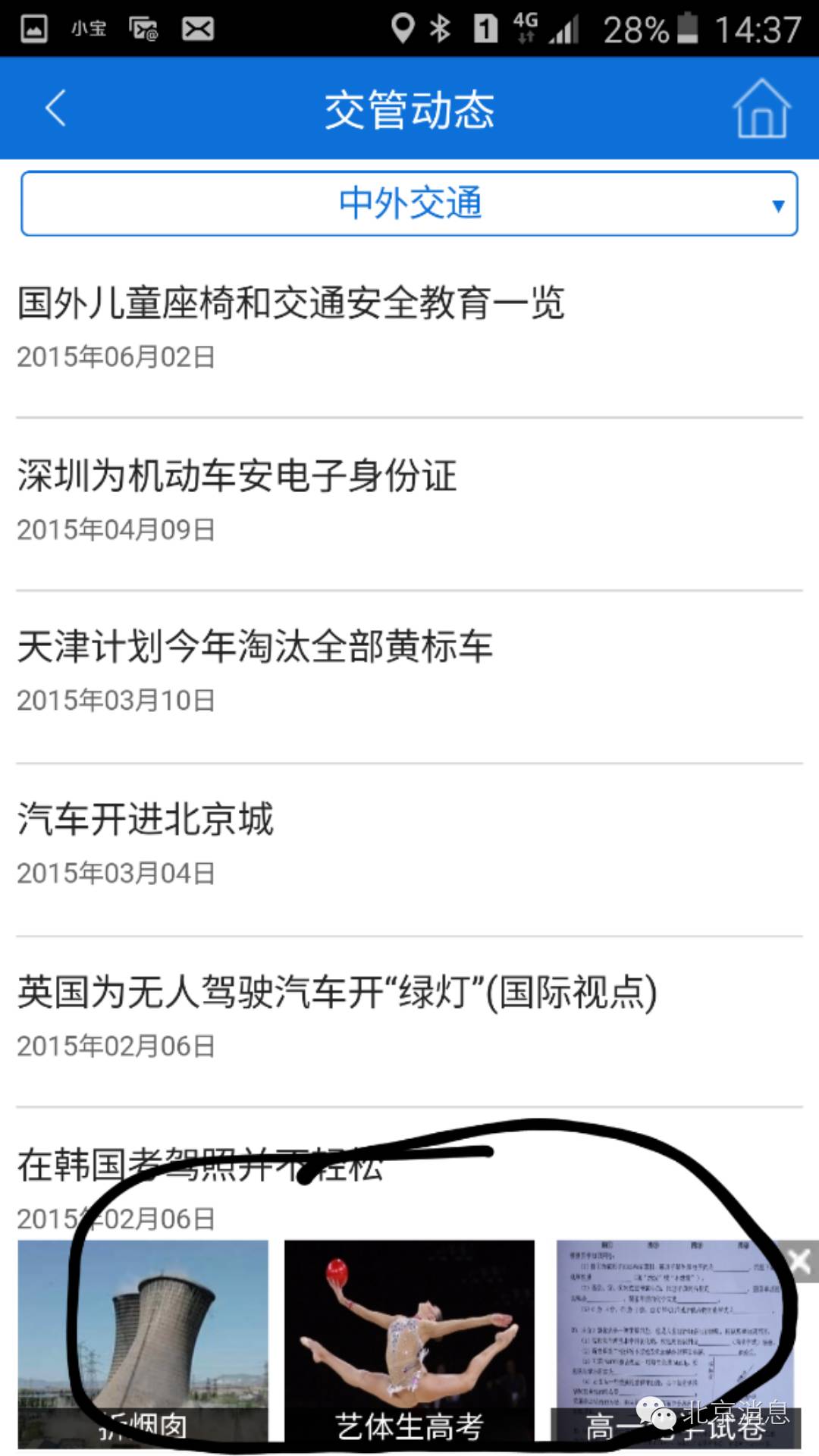The image size is (819, 1456).
Task: Open the 拆烟囱 ad thumbnail
Action: (143, 1341)
